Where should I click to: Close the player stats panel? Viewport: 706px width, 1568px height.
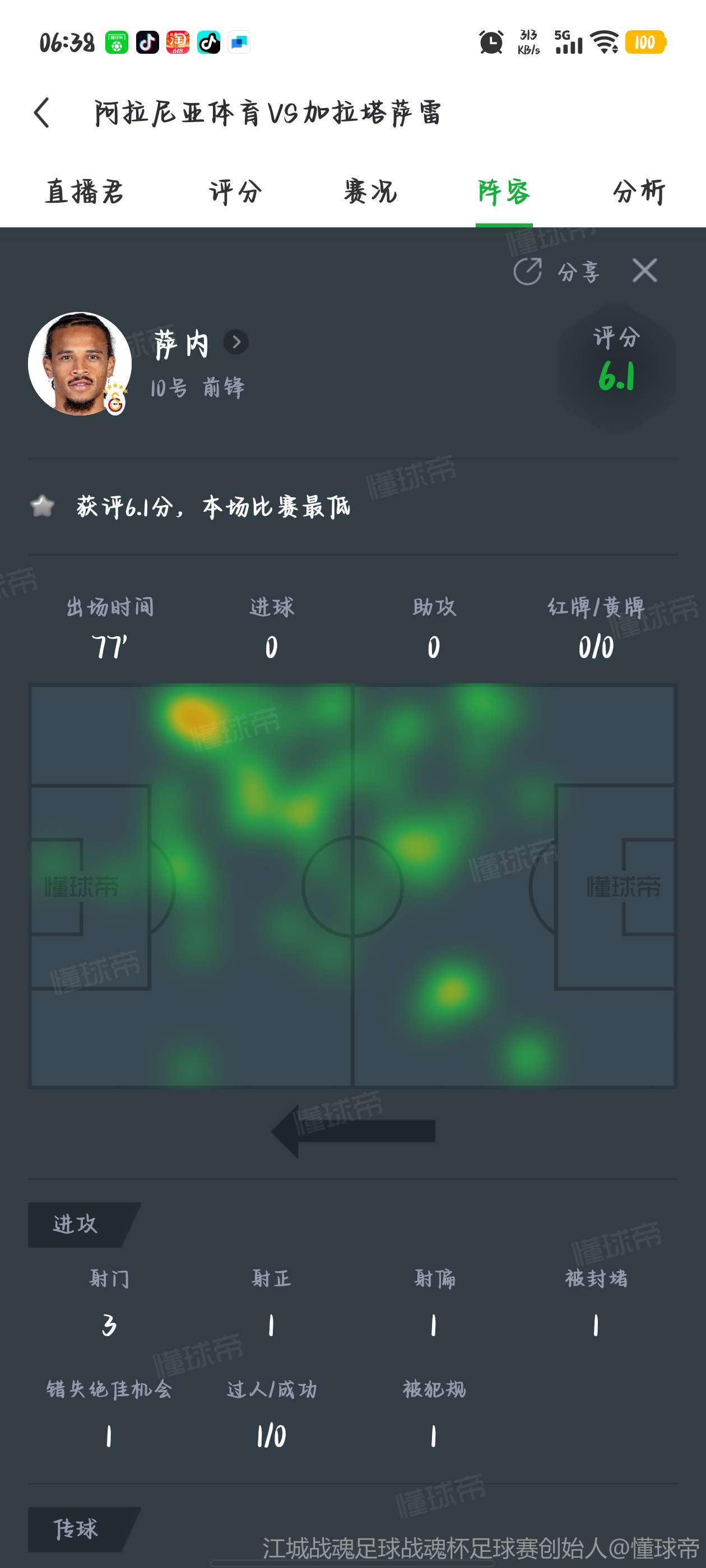coord(644,271)
